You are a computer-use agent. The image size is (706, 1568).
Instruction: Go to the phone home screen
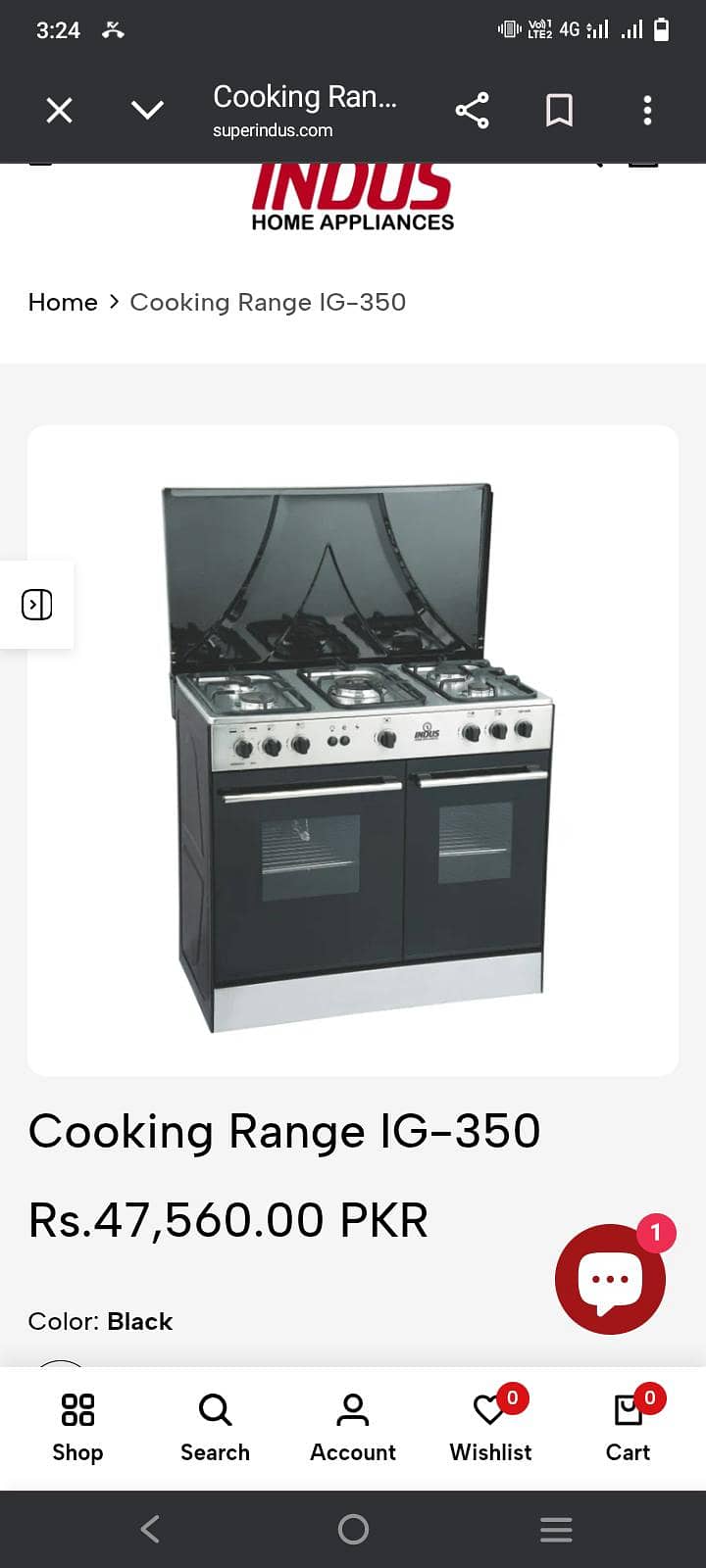(353, 1529)
